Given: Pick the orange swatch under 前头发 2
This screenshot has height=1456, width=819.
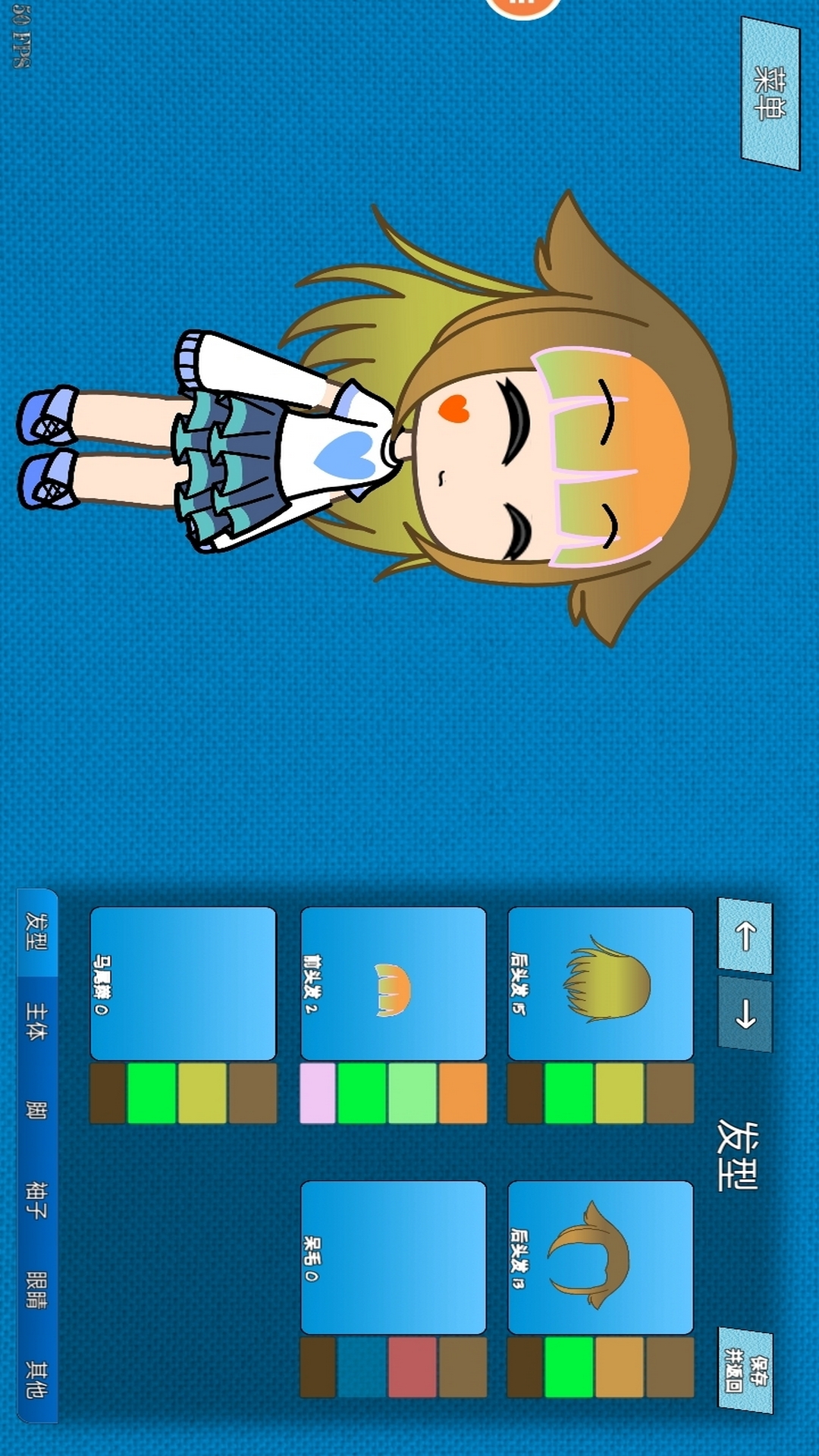Looking at the screenshot, I should pyautogui.click(x=463, y=1093).
